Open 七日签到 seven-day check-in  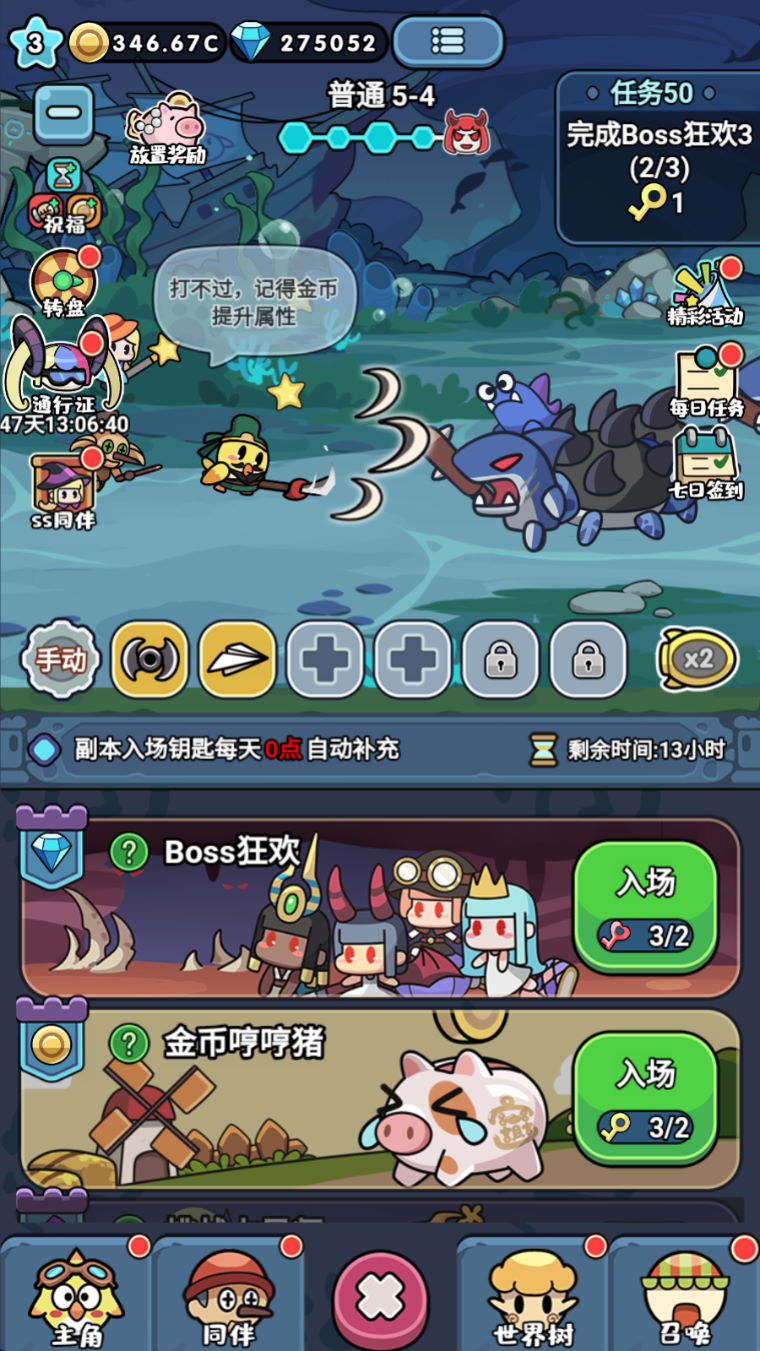708,463
